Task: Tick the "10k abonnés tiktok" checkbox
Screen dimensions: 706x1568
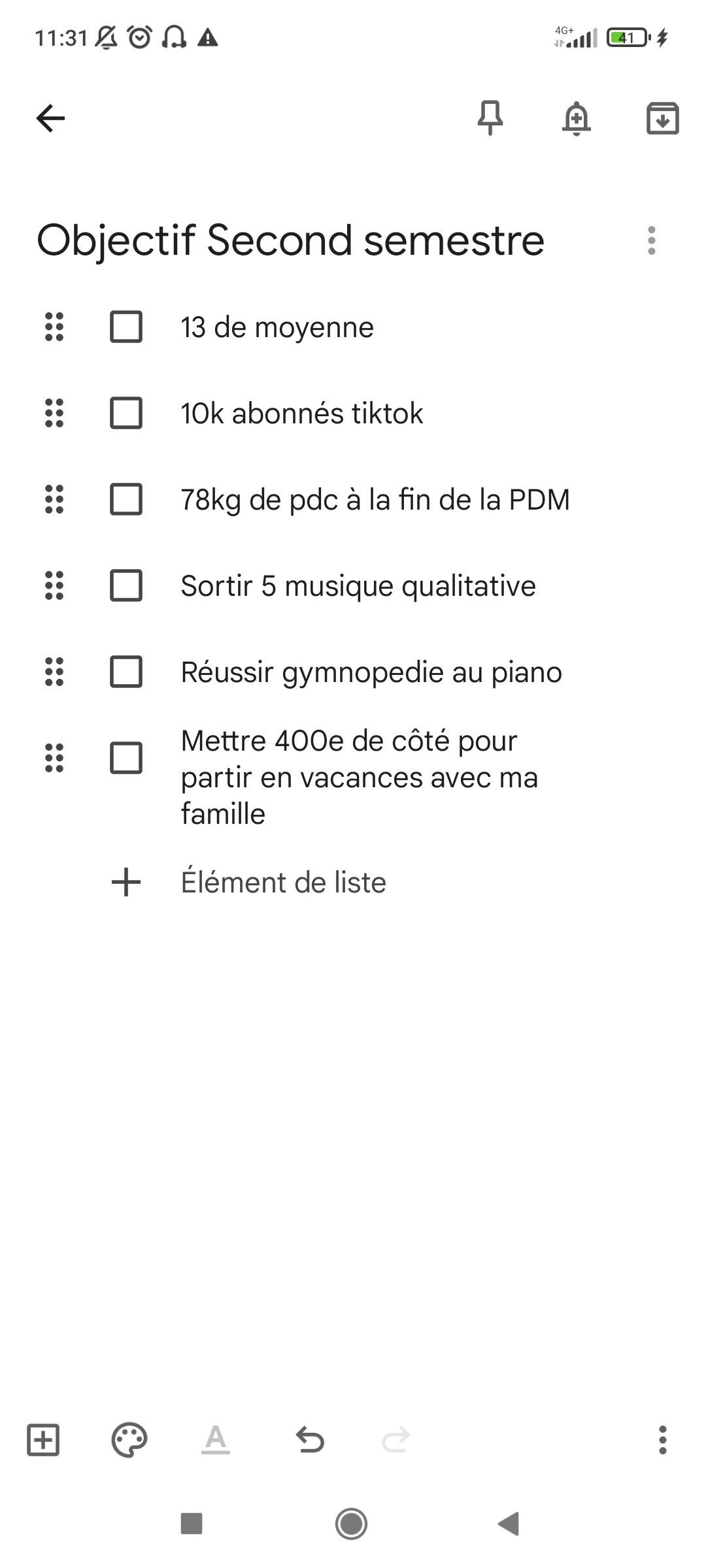Action: (x=126, y=413)
